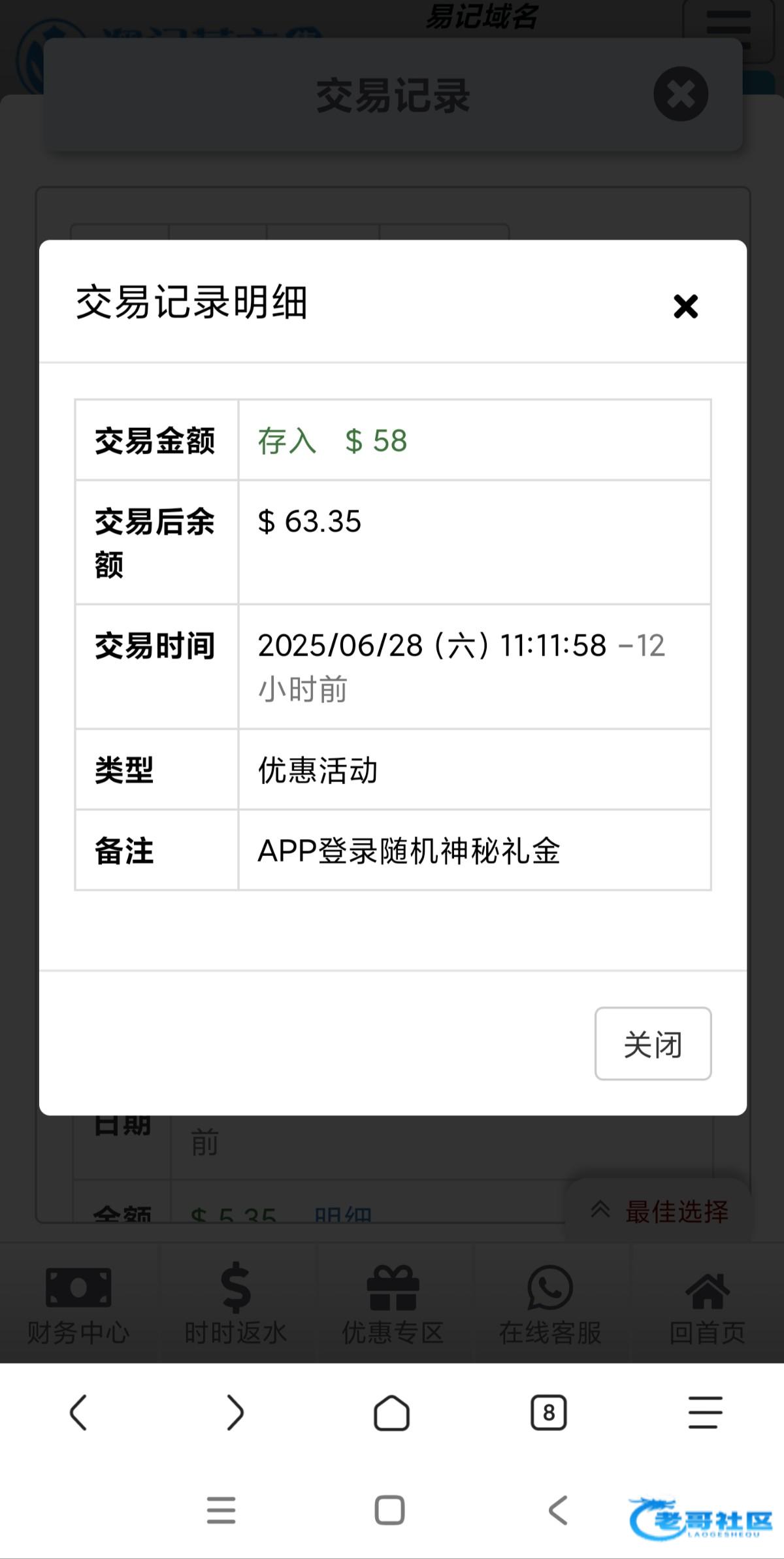Tap the system home button
784x1559 pixels.
(389, 1510)
